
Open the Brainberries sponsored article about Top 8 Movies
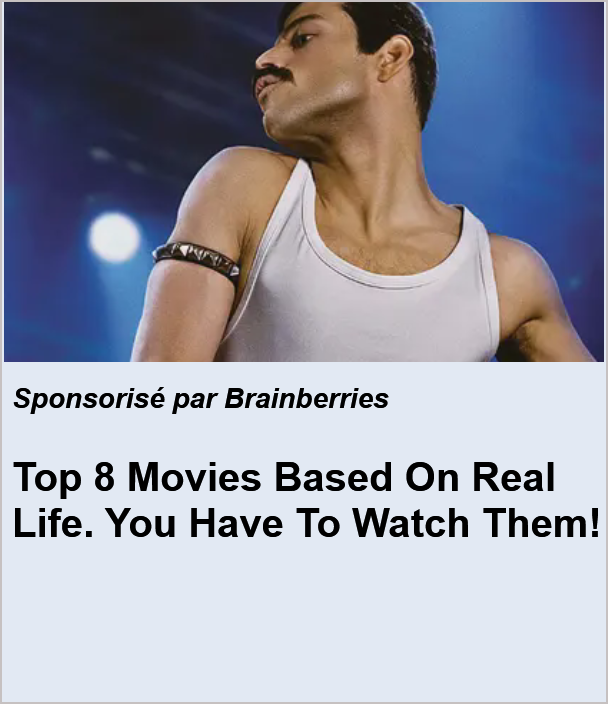(305, 501)
